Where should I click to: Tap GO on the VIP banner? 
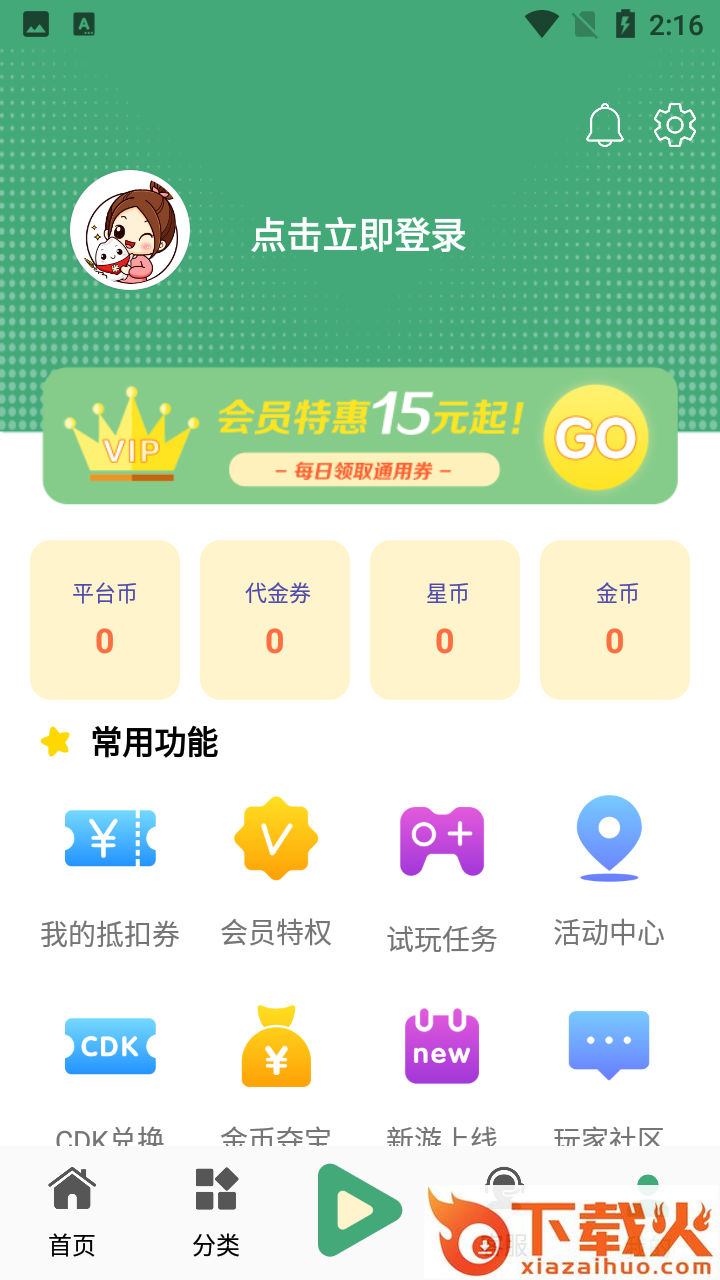pyautogui.click(x=596, y=437)
